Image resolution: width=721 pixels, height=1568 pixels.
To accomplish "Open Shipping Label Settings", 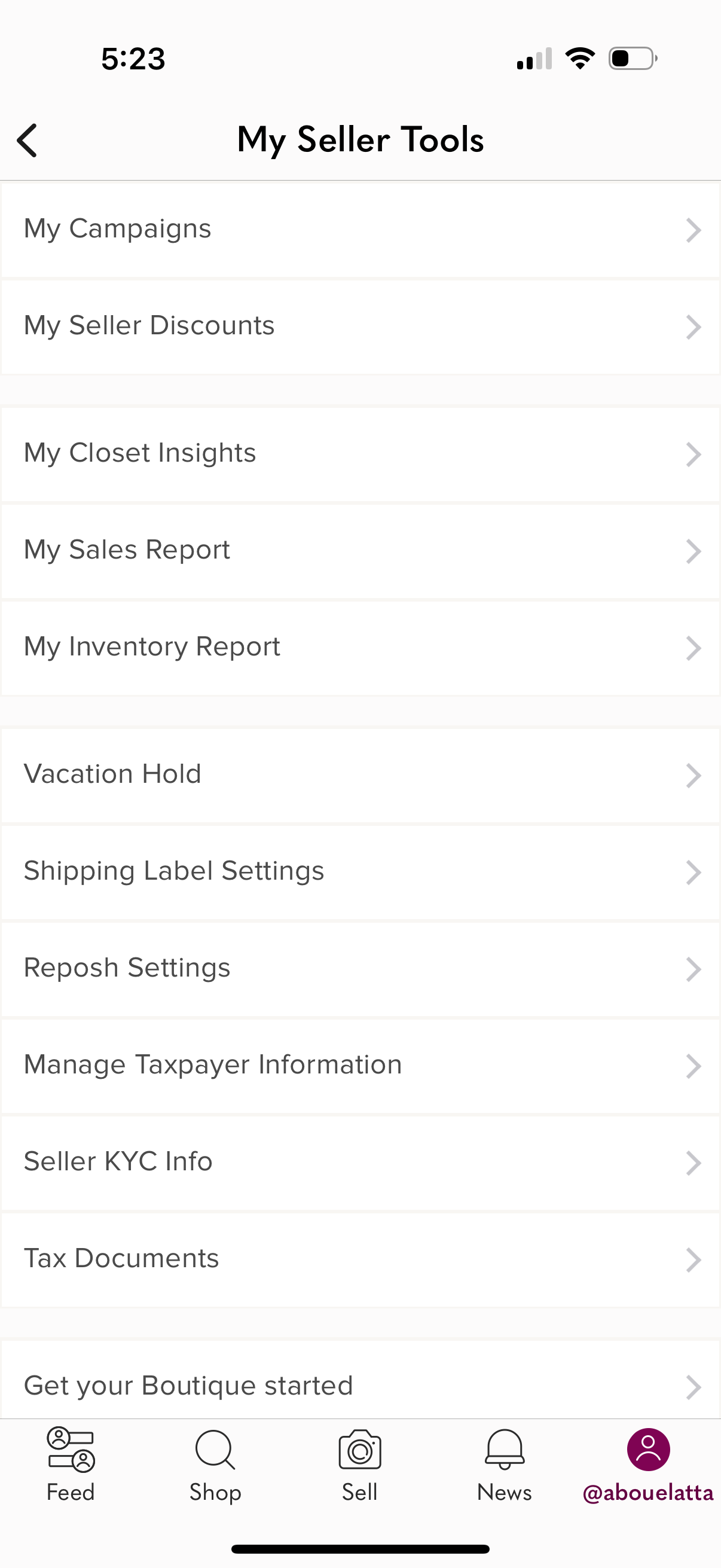I will 360,872.
